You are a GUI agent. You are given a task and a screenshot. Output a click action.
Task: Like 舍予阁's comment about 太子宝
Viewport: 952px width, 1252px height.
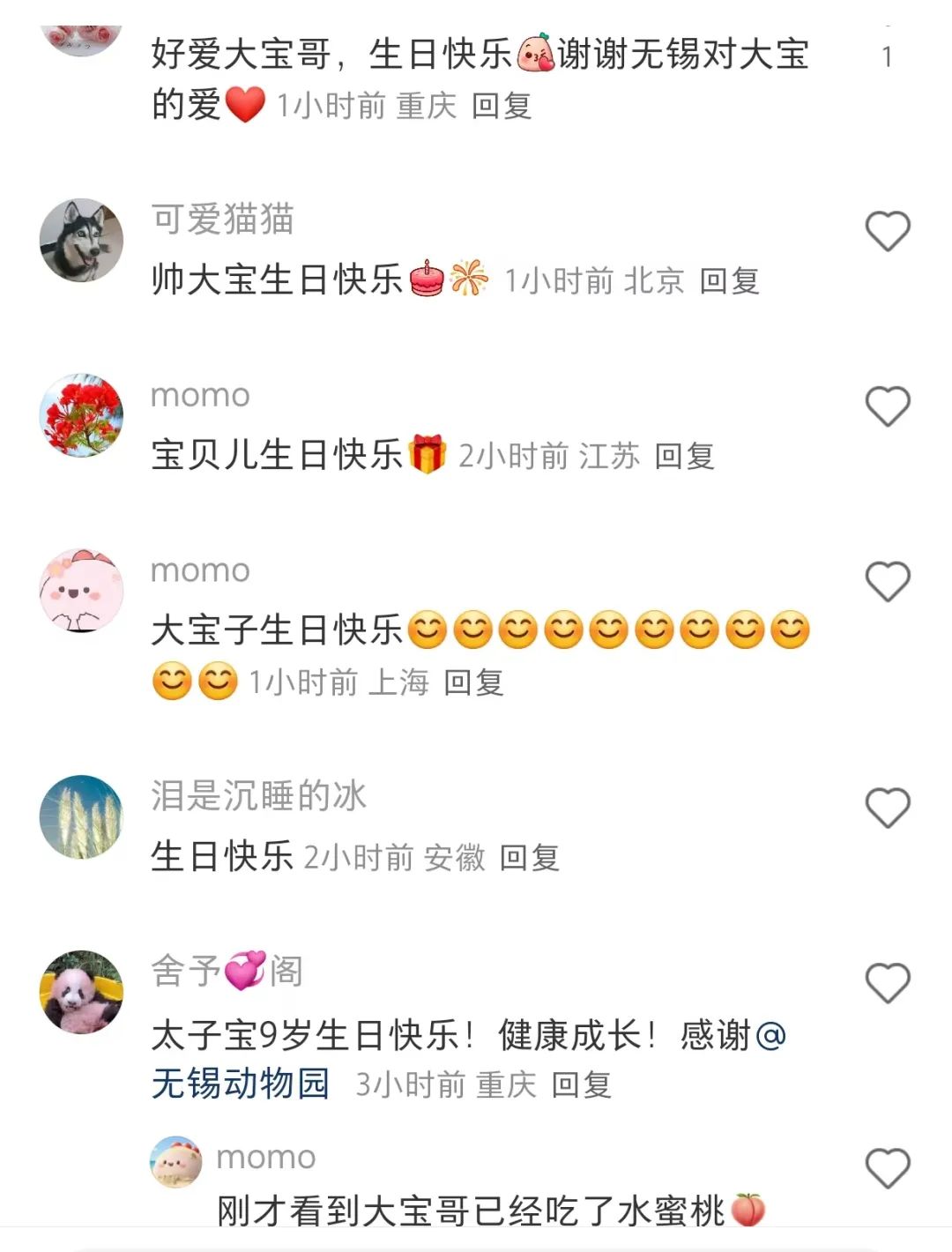pyautogui.click(x=887, y=983)
